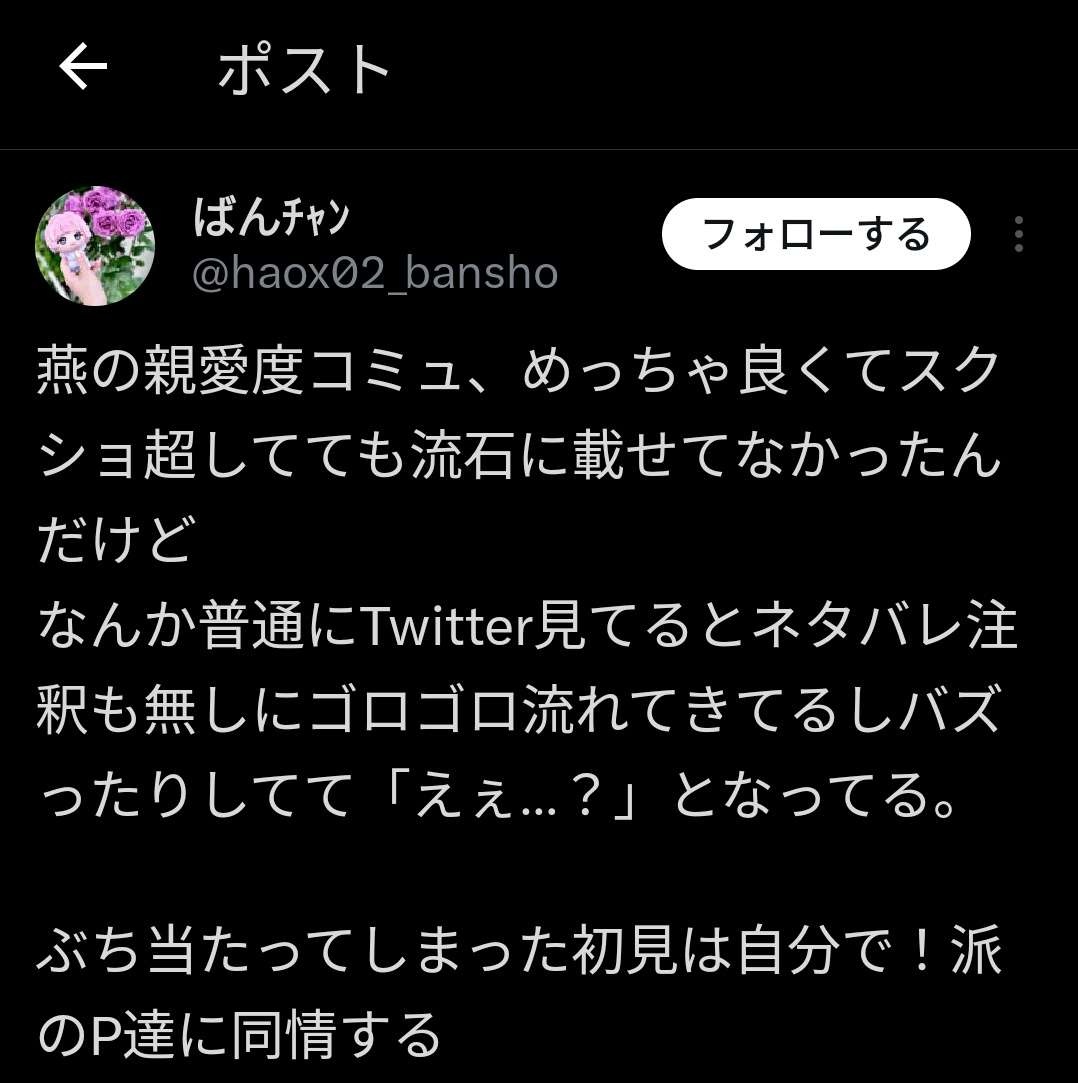This screenshot has height=1083, width=1078.
Task: Open ばんチャン's profile picture
Action: pyautogui.click(x=96, y=246)
